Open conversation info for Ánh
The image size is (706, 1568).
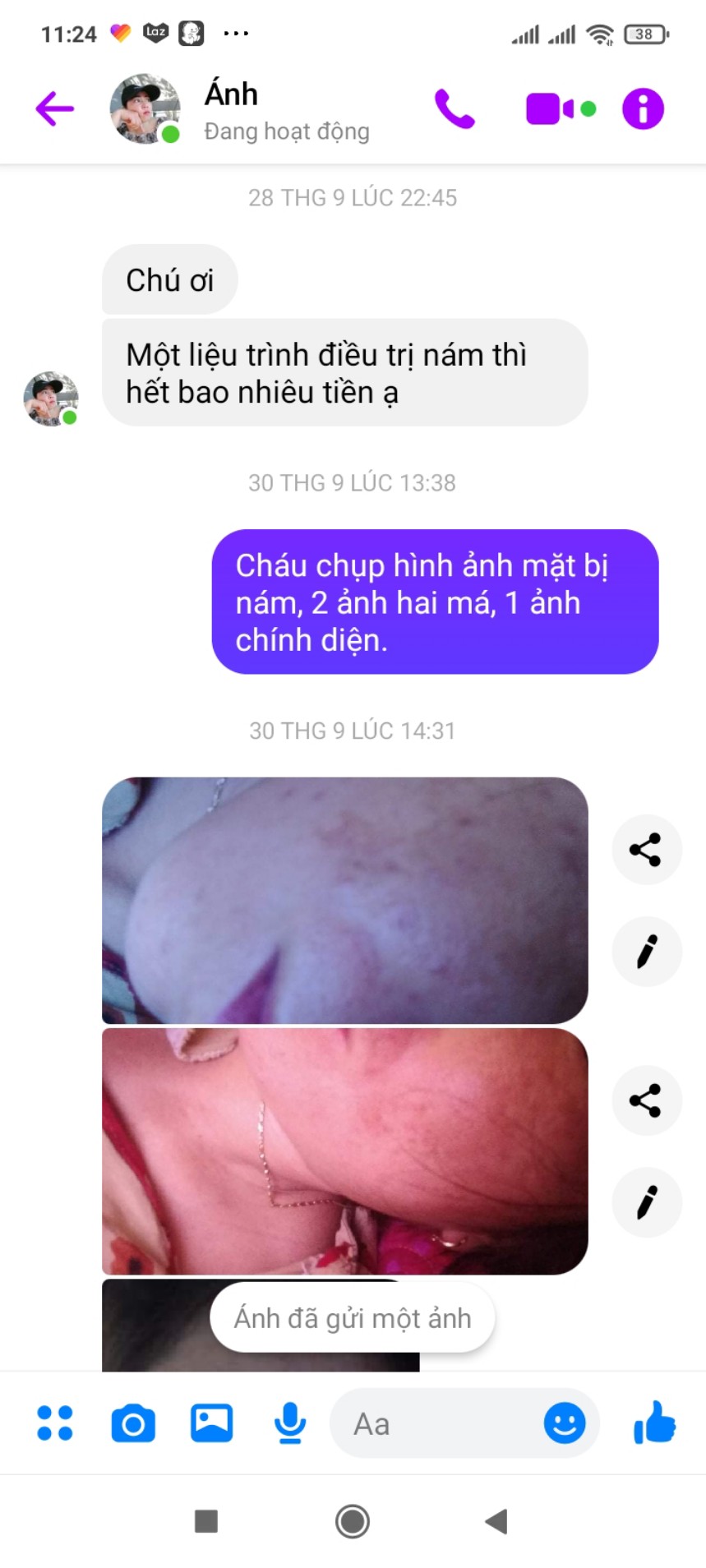[x=643, y=108]
